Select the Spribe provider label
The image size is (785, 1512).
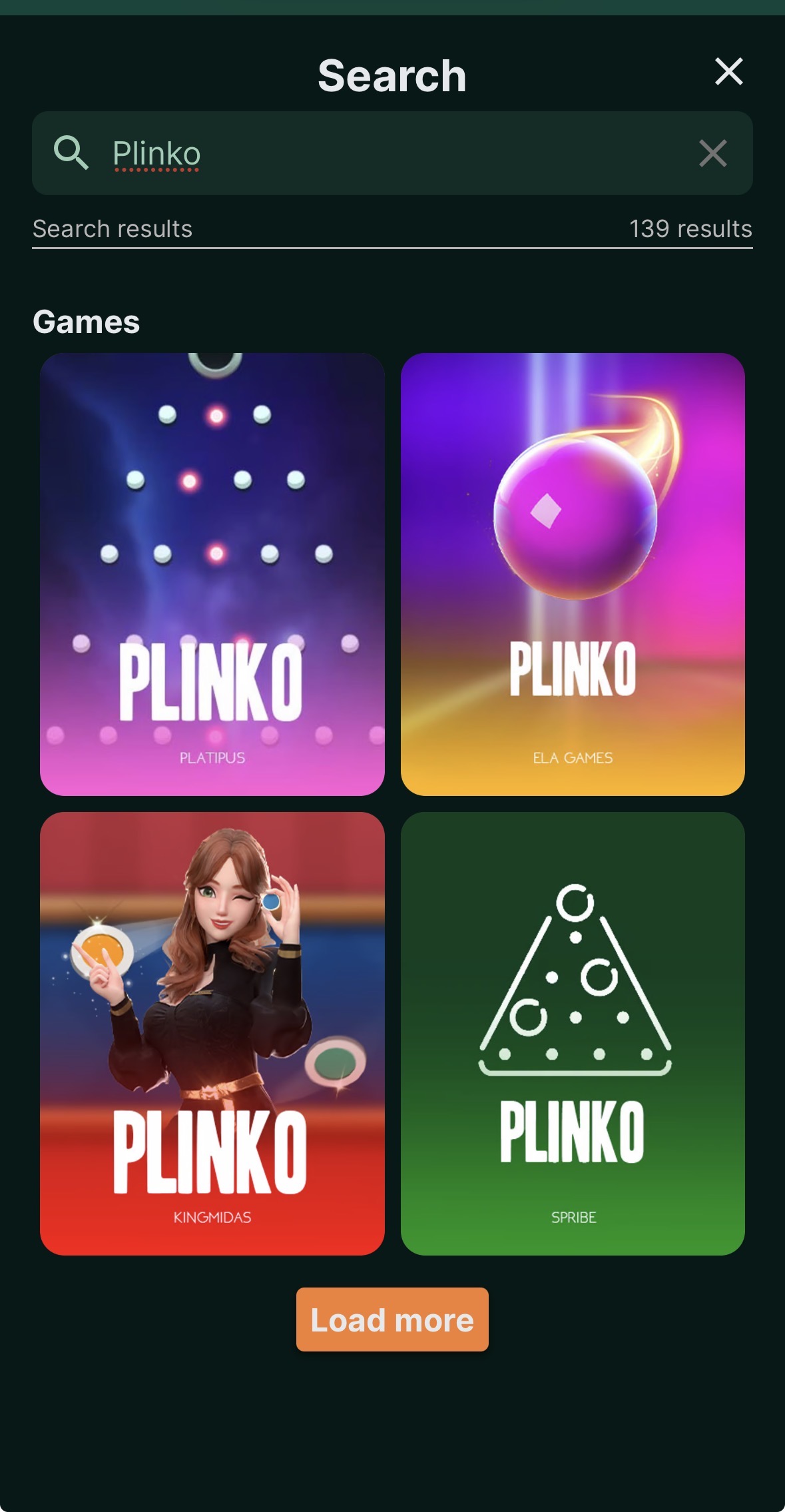[x=573, y=1217]
